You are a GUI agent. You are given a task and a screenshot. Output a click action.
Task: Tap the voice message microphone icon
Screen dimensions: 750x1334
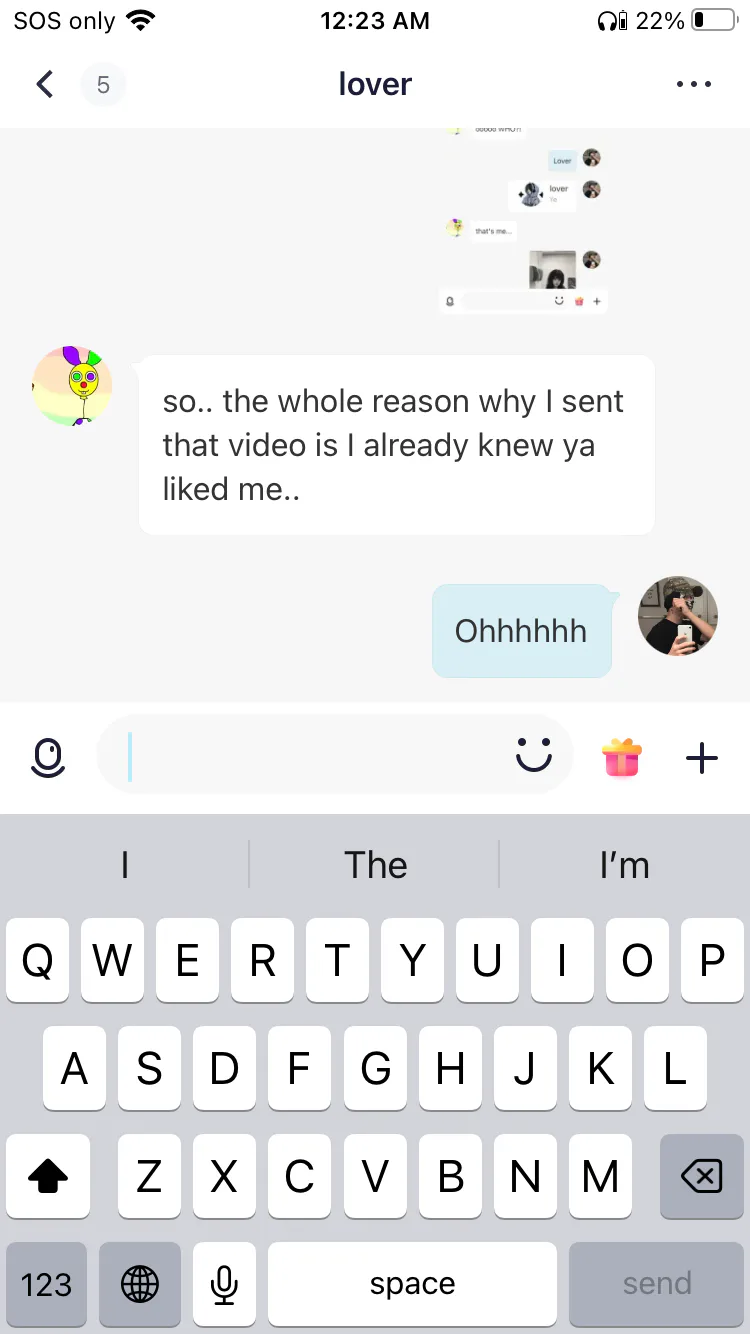[48, 758]
